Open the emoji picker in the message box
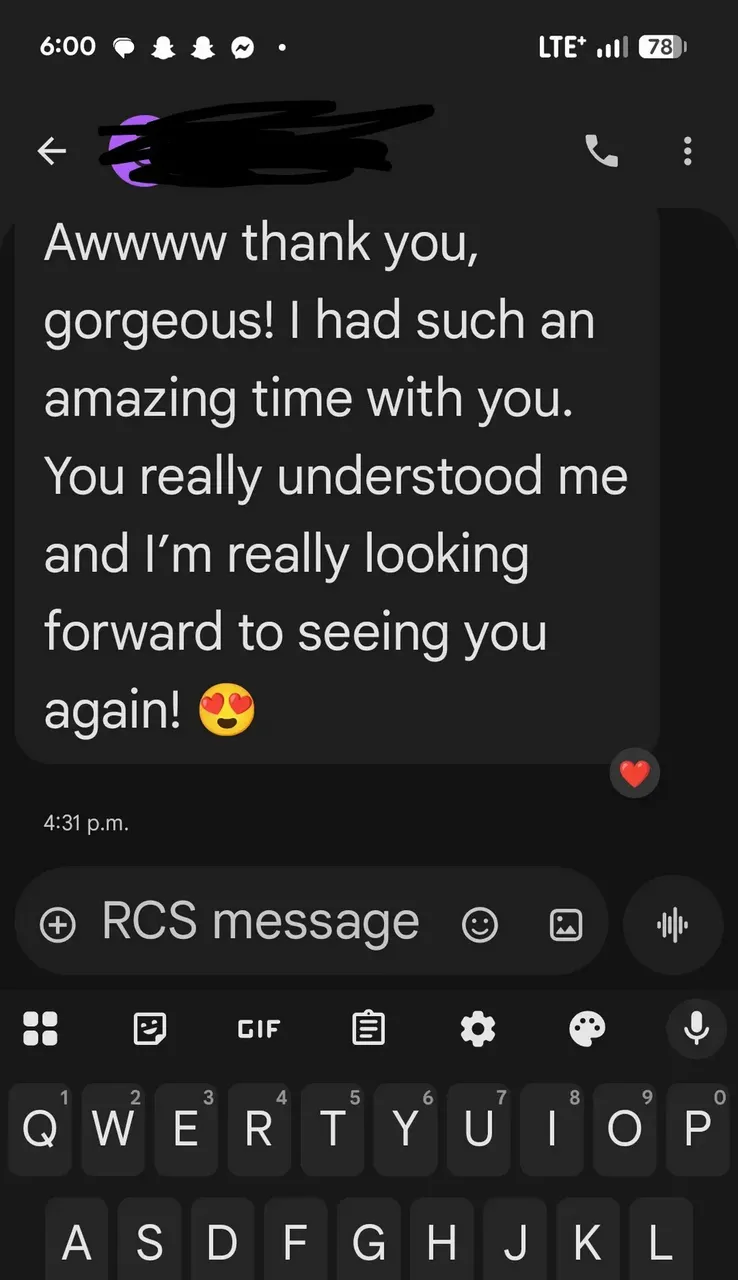 click(480, 925)
